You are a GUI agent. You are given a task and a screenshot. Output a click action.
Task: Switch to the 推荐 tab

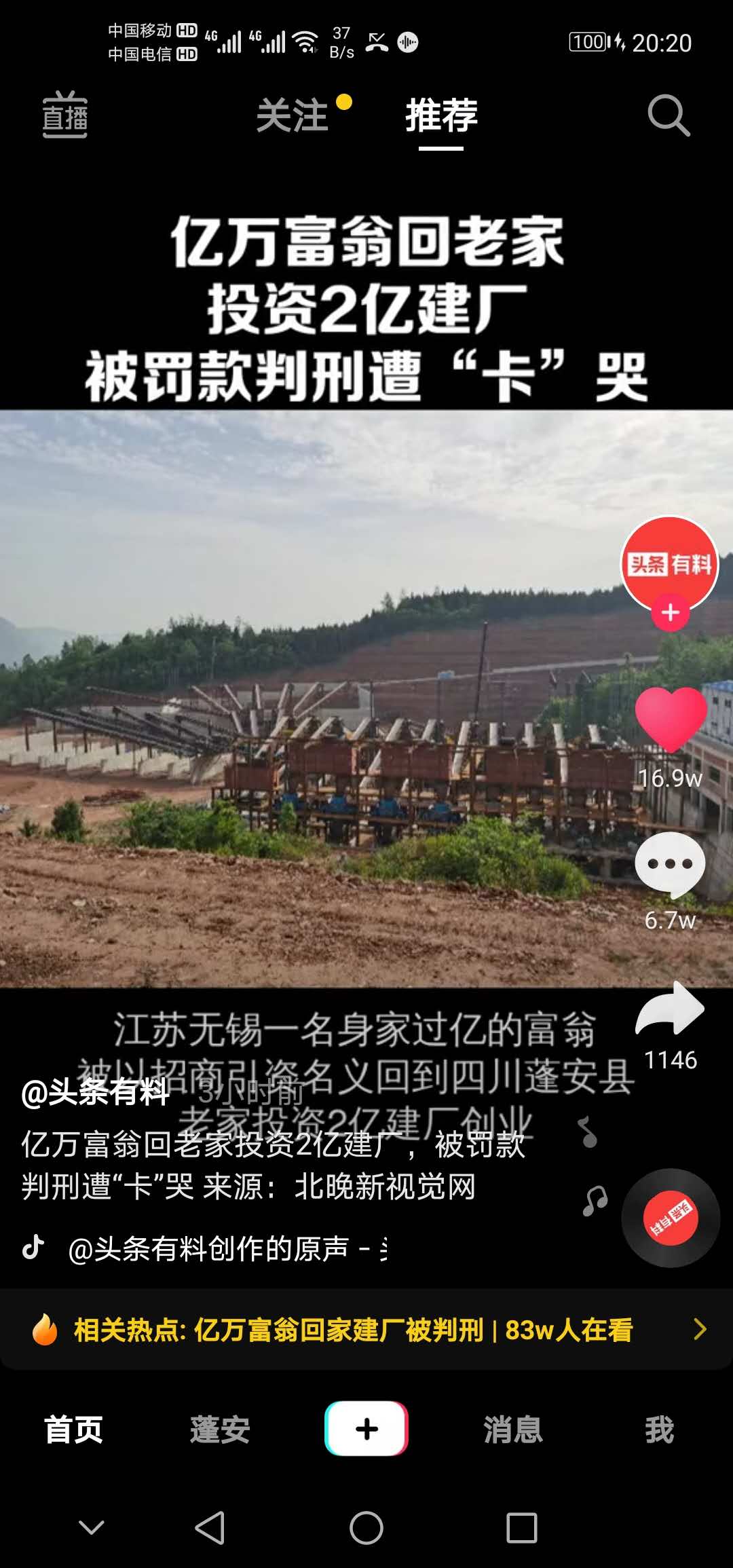pyautogui.click(x=441, y=115)
